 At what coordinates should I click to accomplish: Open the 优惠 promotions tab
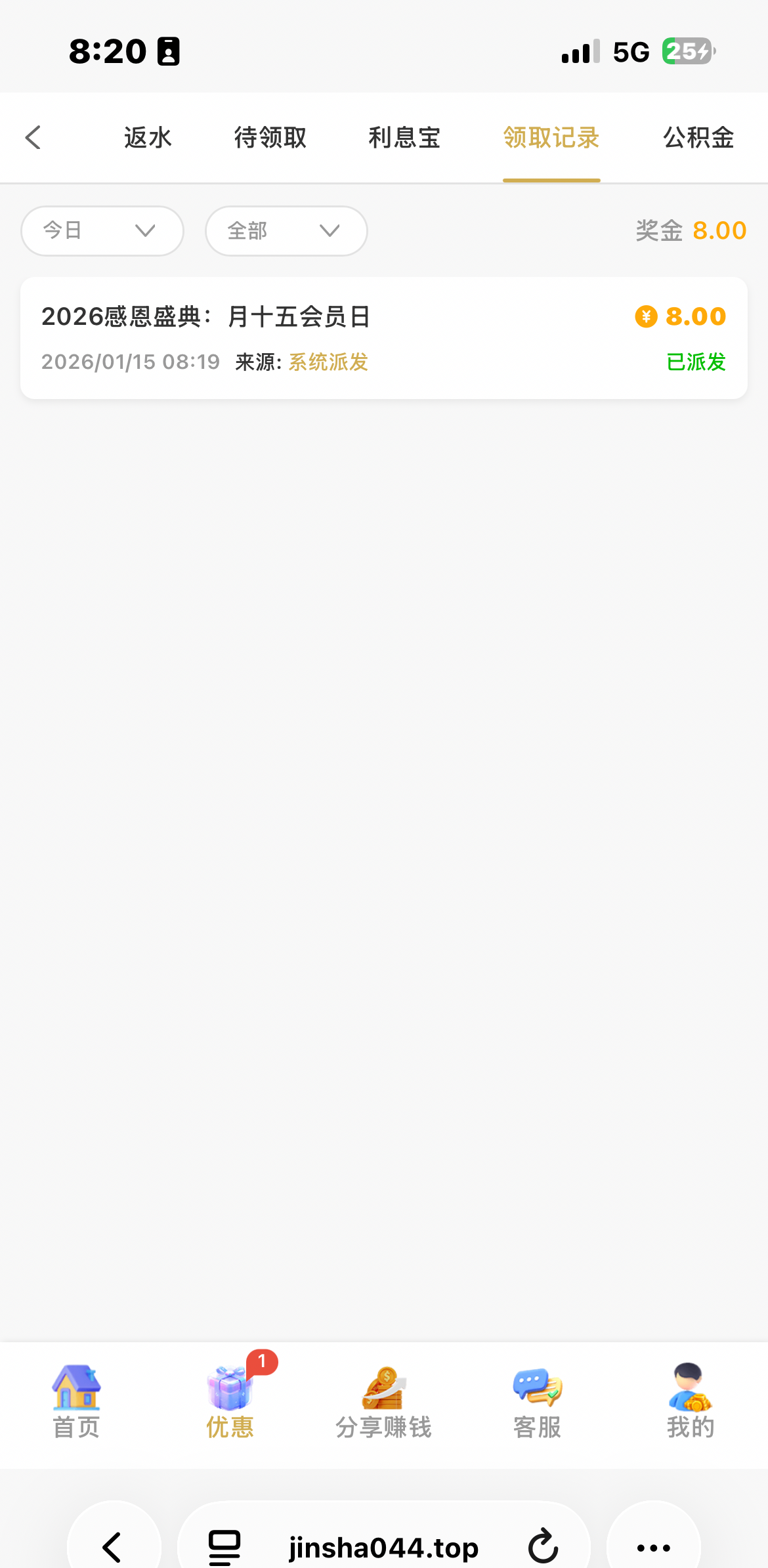coord(230,1400)
